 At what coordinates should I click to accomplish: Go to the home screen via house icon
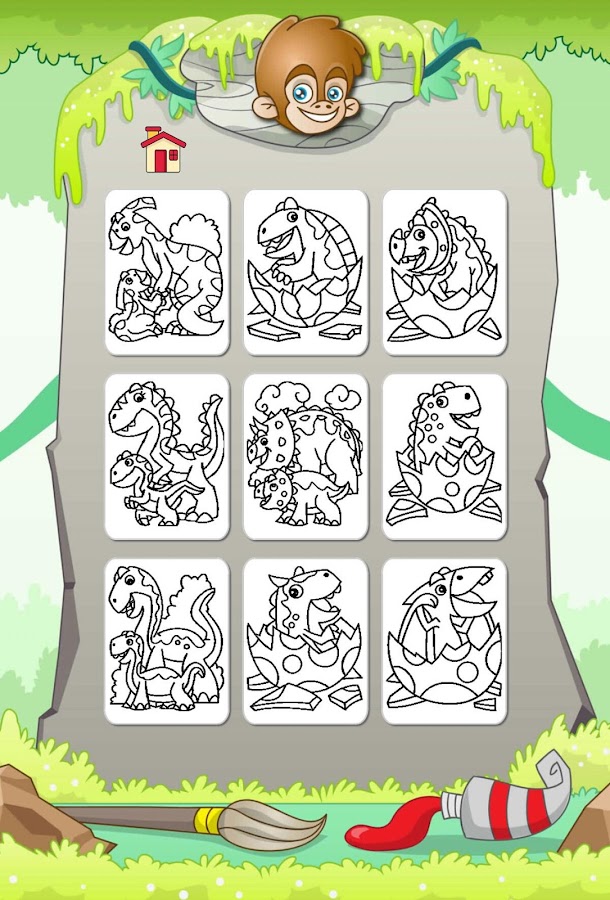(163, 151)
